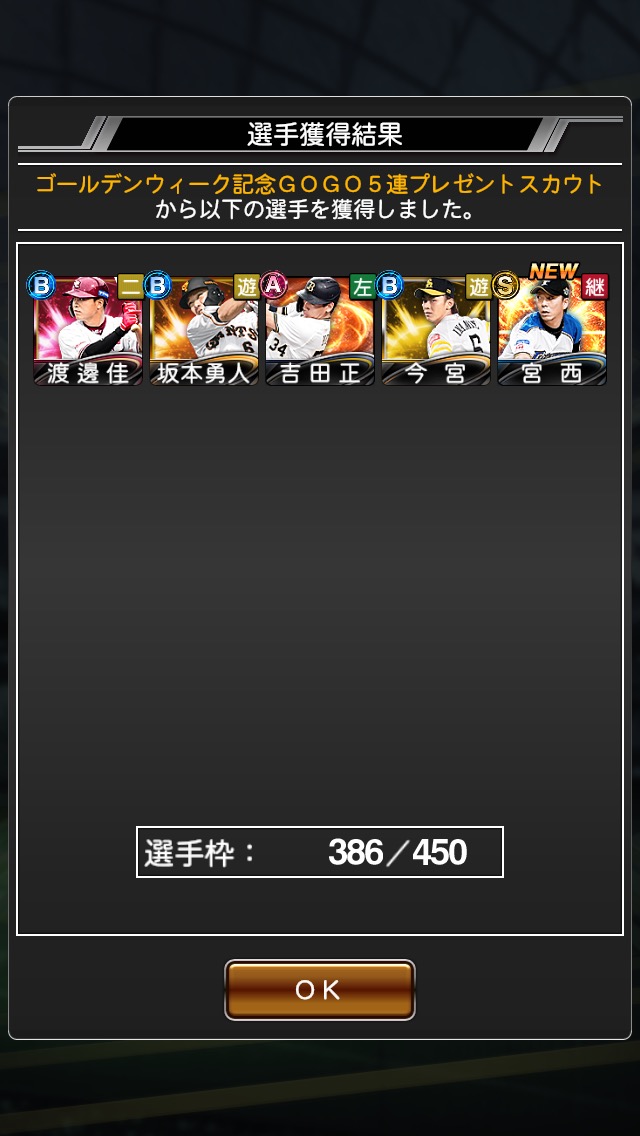View the 吉田正 player card
The width and height of the screenshot is (640, 1136).
click(320, 330)
